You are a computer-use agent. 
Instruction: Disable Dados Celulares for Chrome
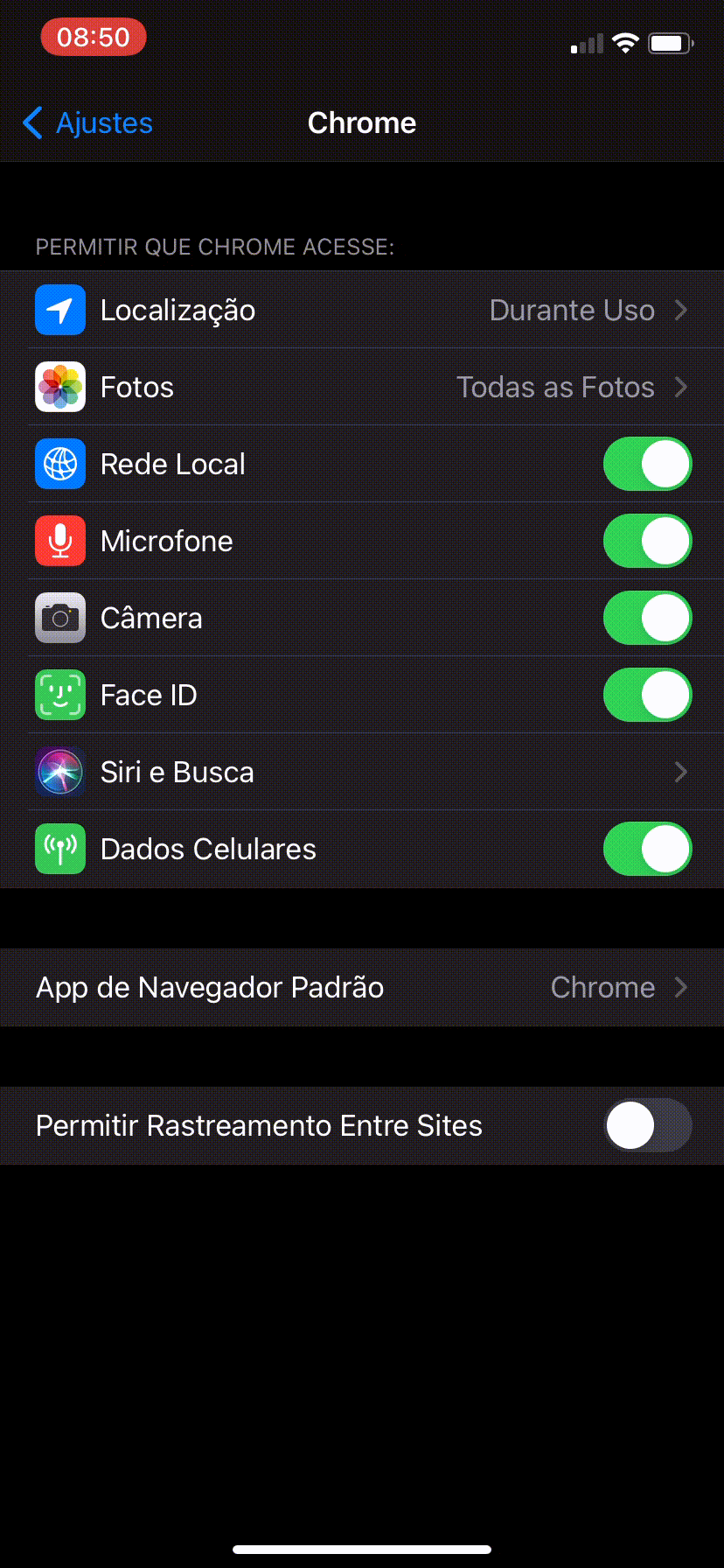pos(647,850)
